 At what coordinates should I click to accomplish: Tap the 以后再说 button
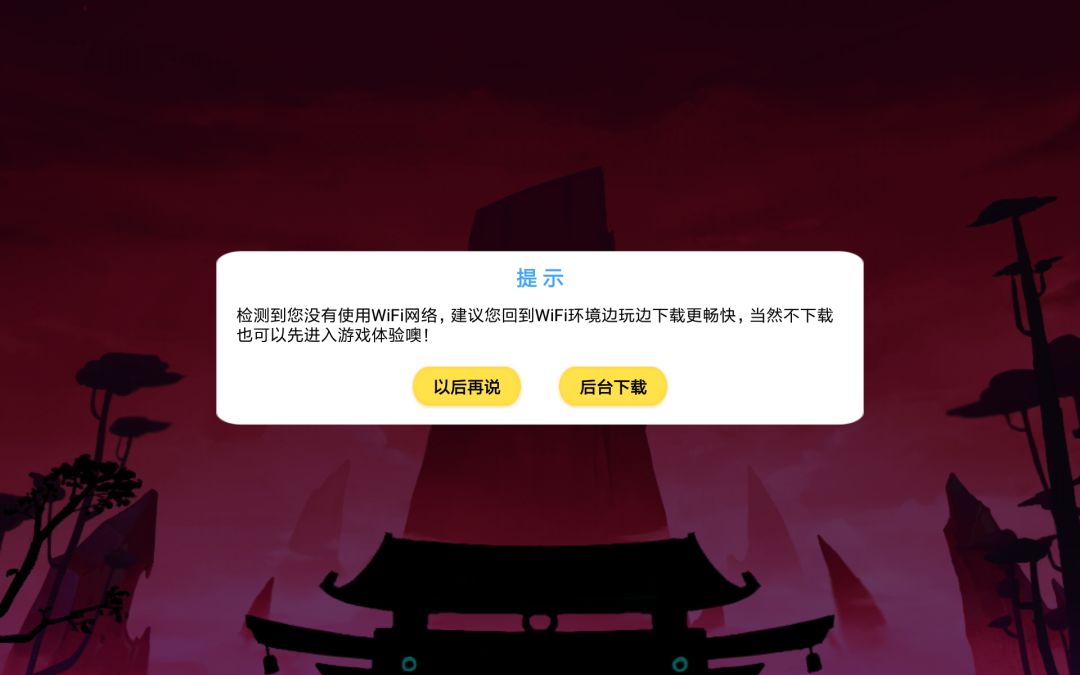466,386
